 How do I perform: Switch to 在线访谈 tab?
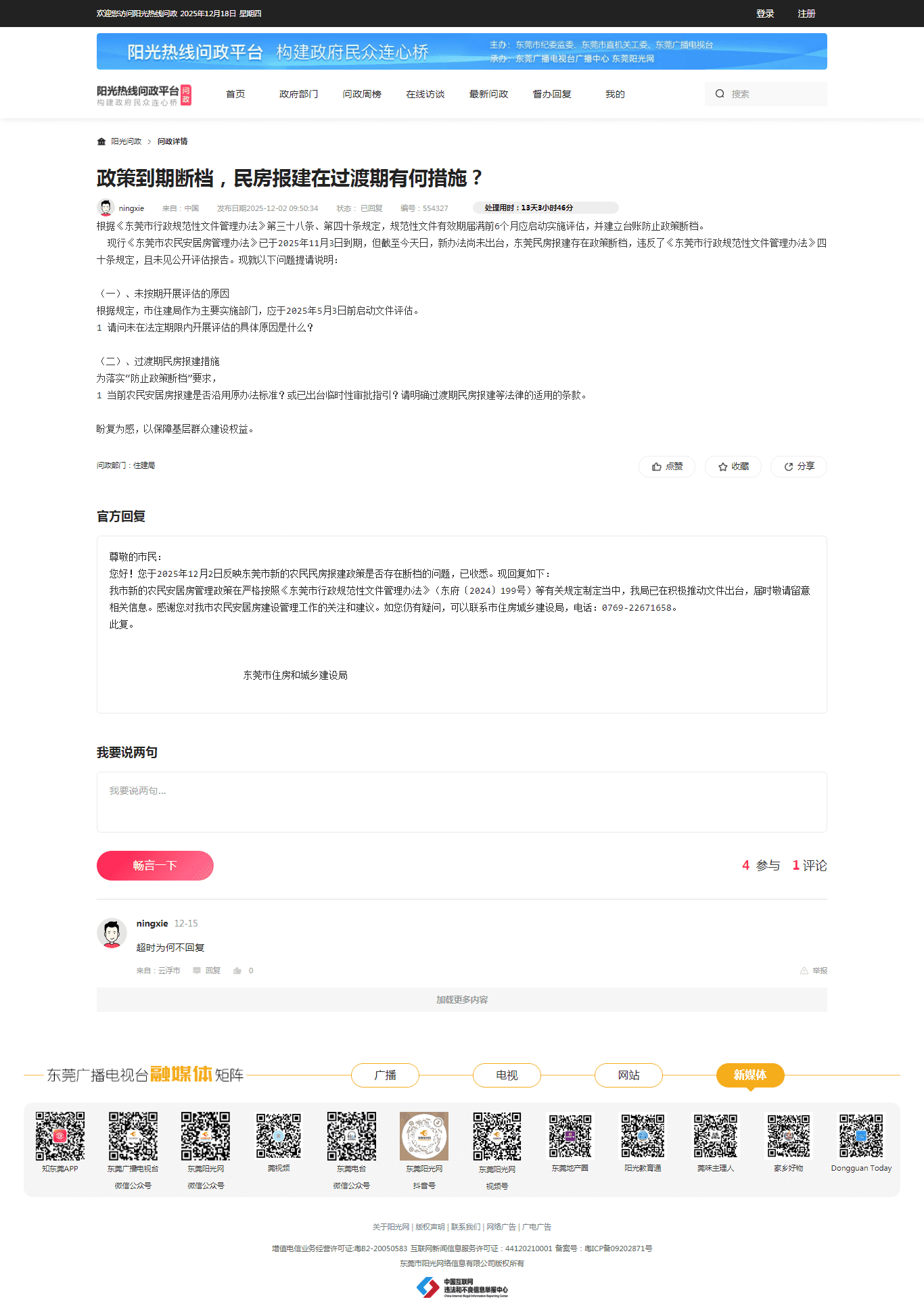click(x=425, y=94)
